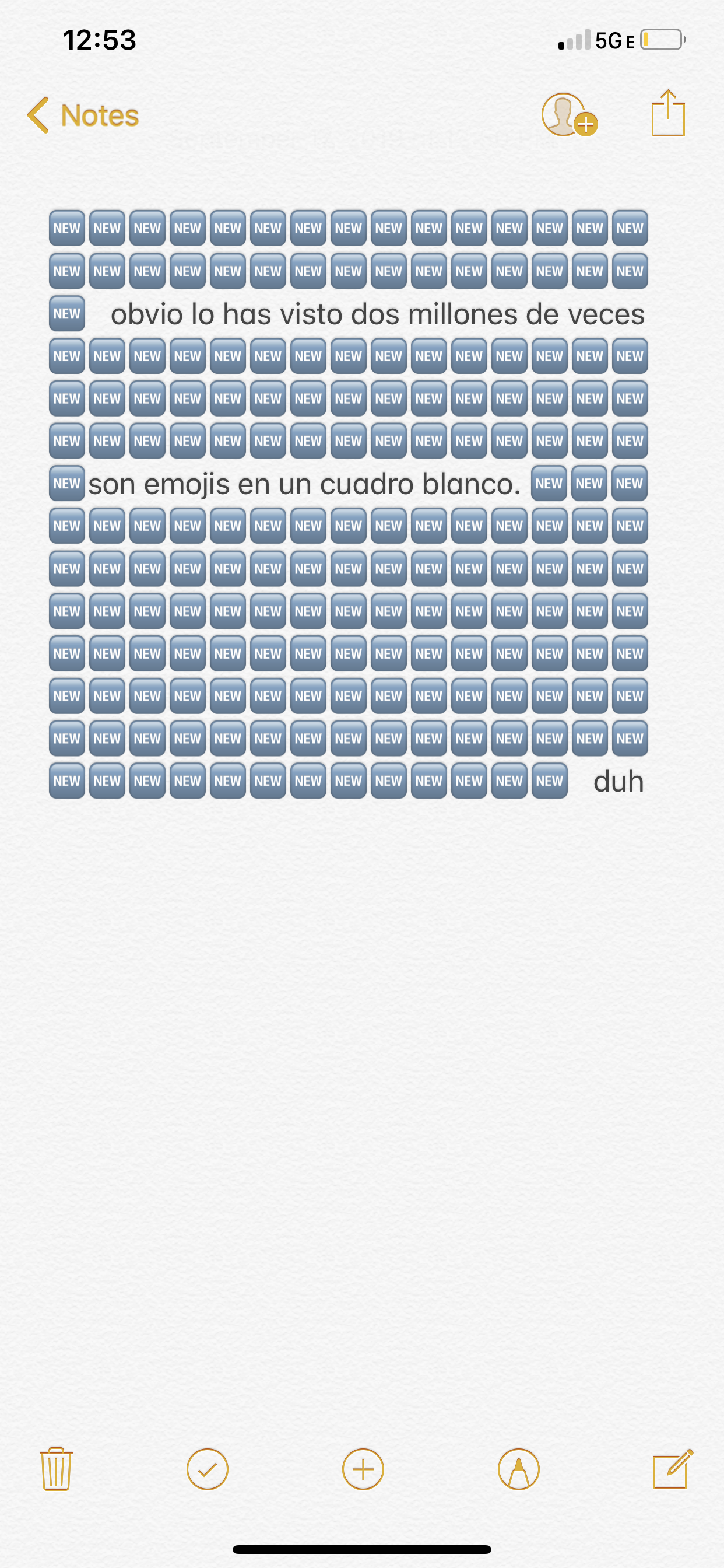The height and width of the screenshot is (1568, 724).
Task: Add a checklist with the checkmark icon
Action: (208, 1469)
